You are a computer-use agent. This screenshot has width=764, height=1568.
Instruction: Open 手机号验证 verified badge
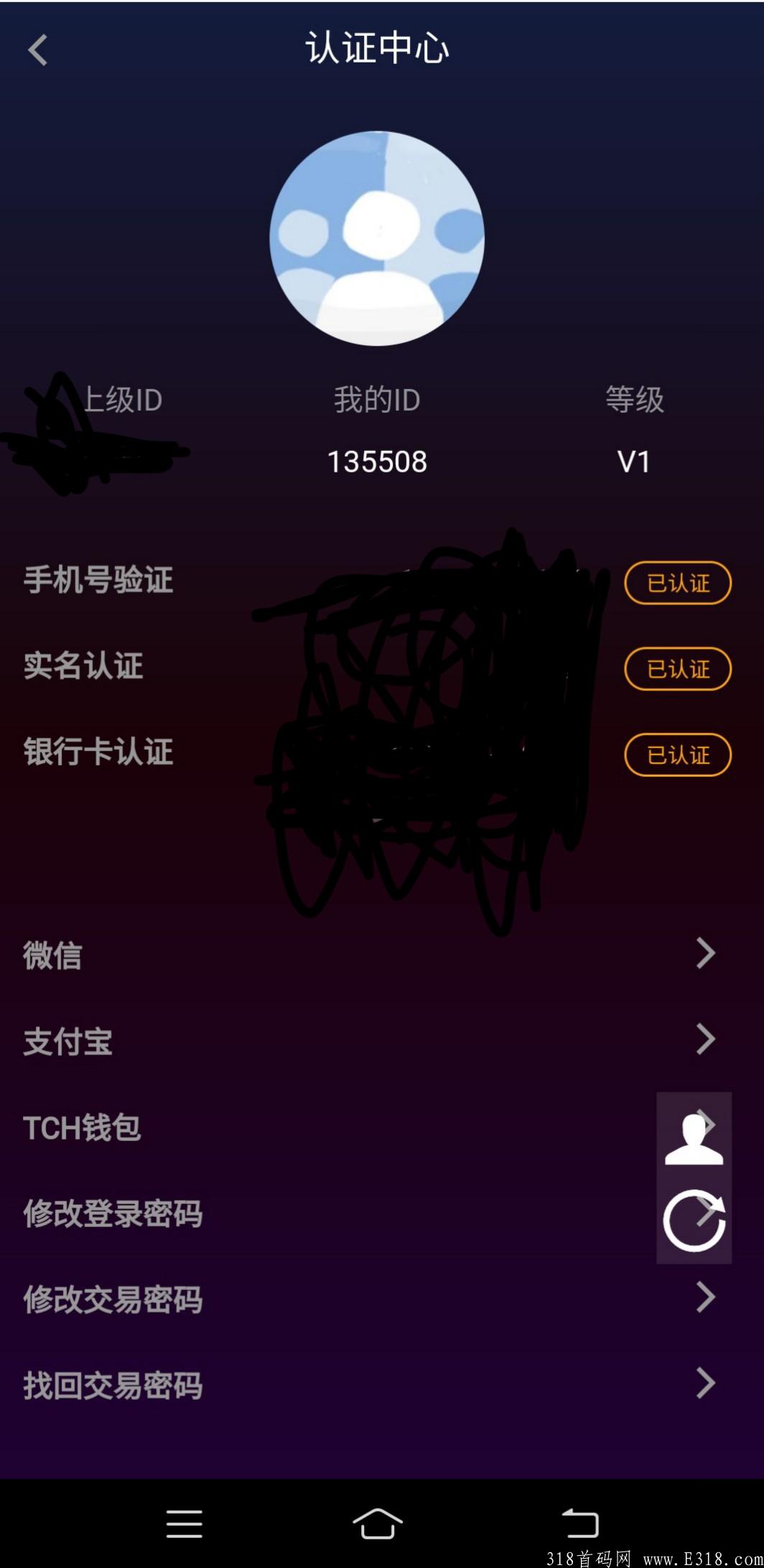[x=678, y=582]
